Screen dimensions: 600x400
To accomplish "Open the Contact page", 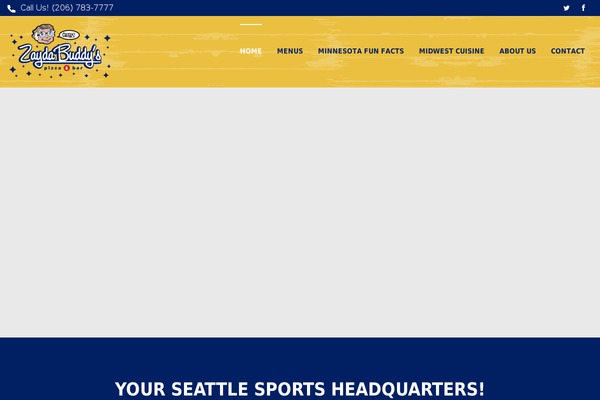I will 568,51.
